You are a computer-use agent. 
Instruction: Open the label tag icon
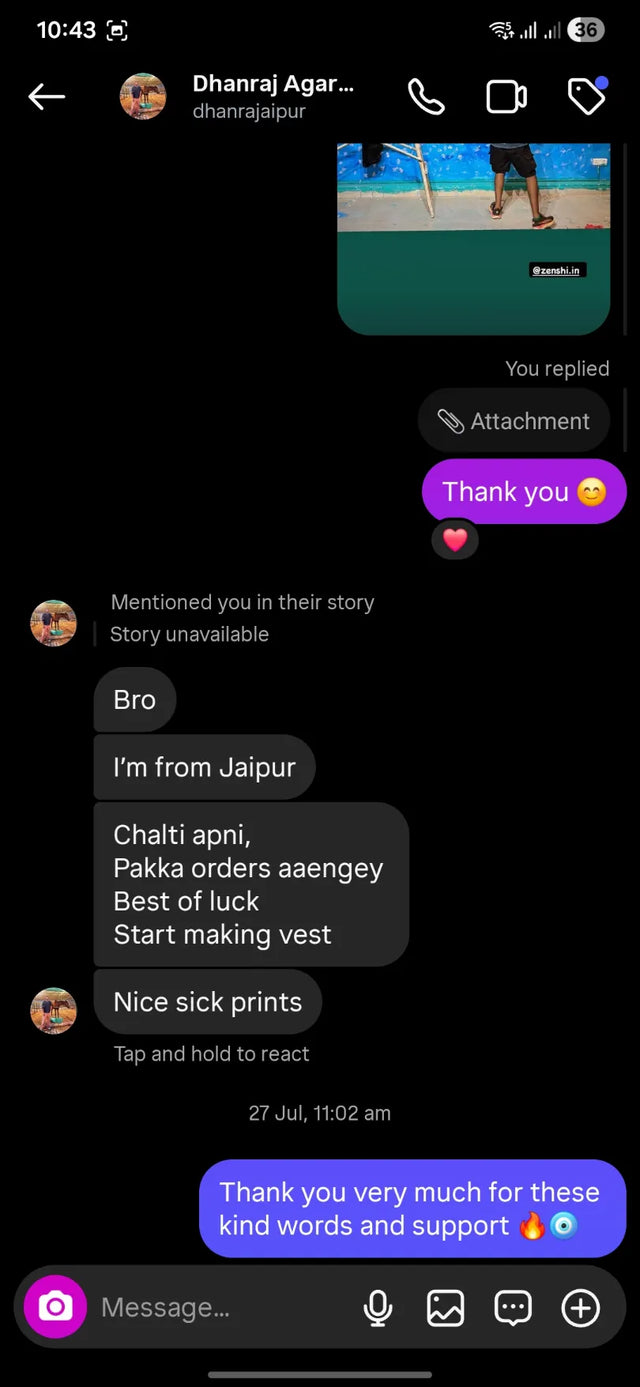(586, 97)
